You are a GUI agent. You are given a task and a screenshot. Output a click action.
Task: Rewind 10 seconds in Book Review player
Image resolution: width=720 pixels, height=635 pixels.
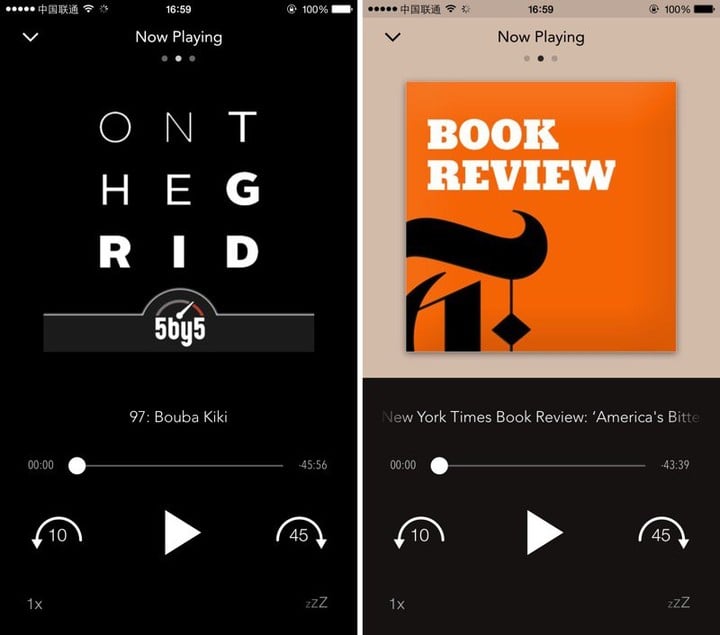(x=419, y=534)
